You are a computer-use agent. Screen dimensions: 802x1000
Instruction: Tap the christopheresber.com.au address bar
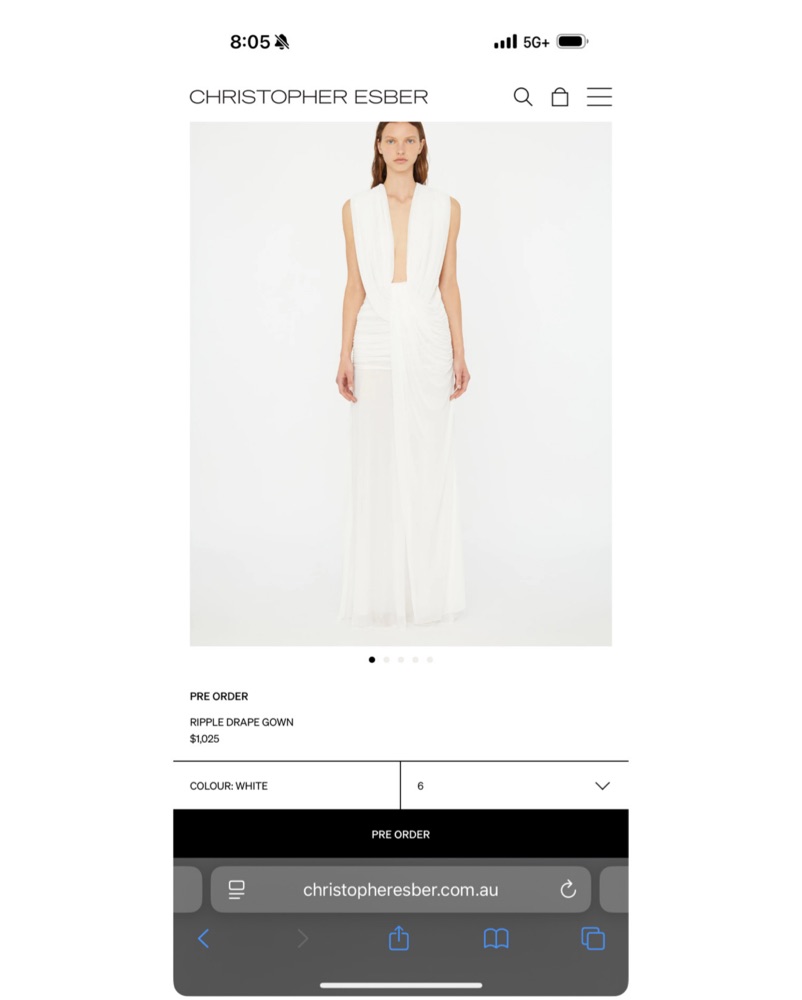coord(400,889)
